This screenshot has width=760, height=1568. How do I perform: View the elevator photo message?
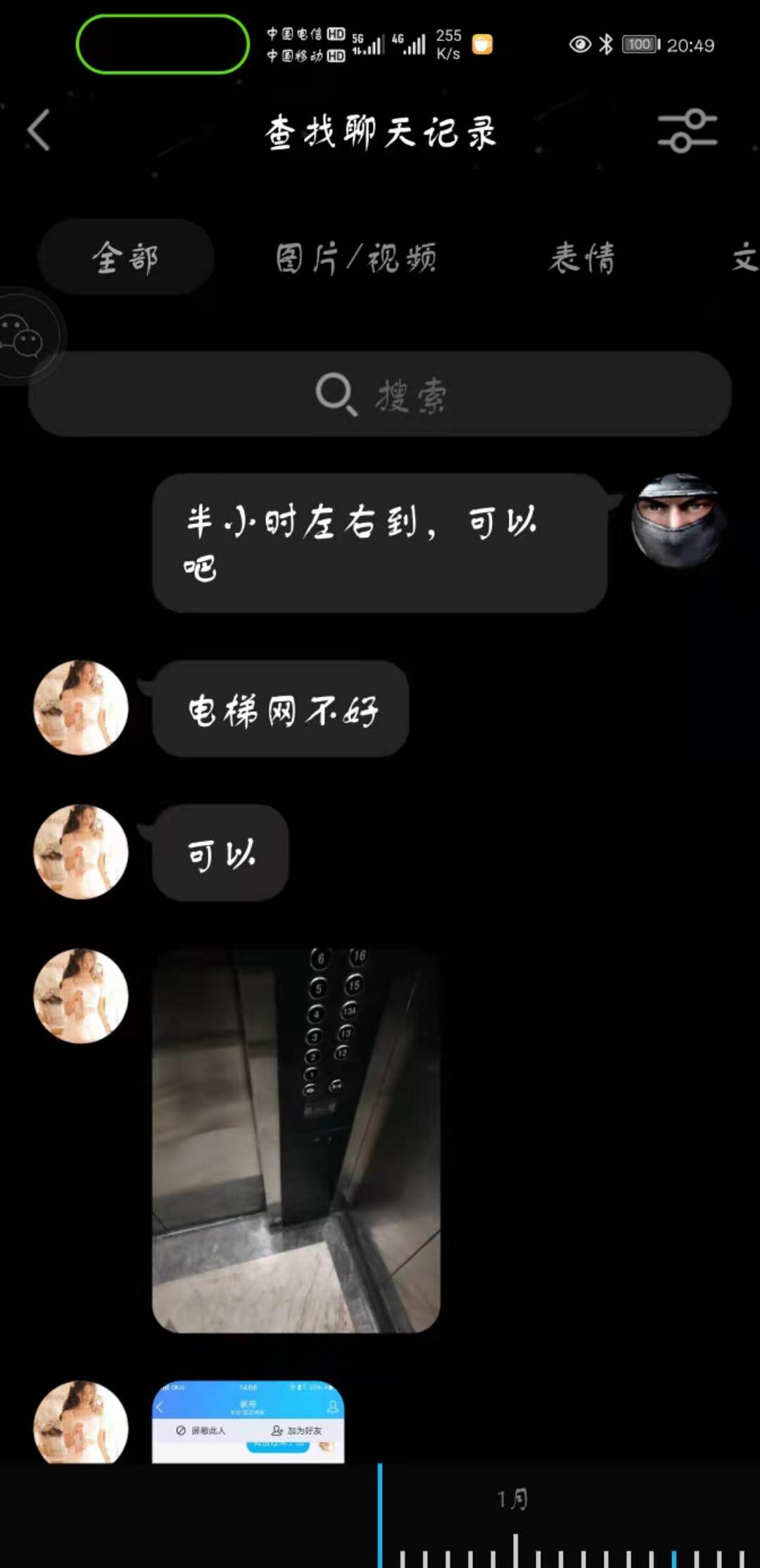coord(296,1141)
